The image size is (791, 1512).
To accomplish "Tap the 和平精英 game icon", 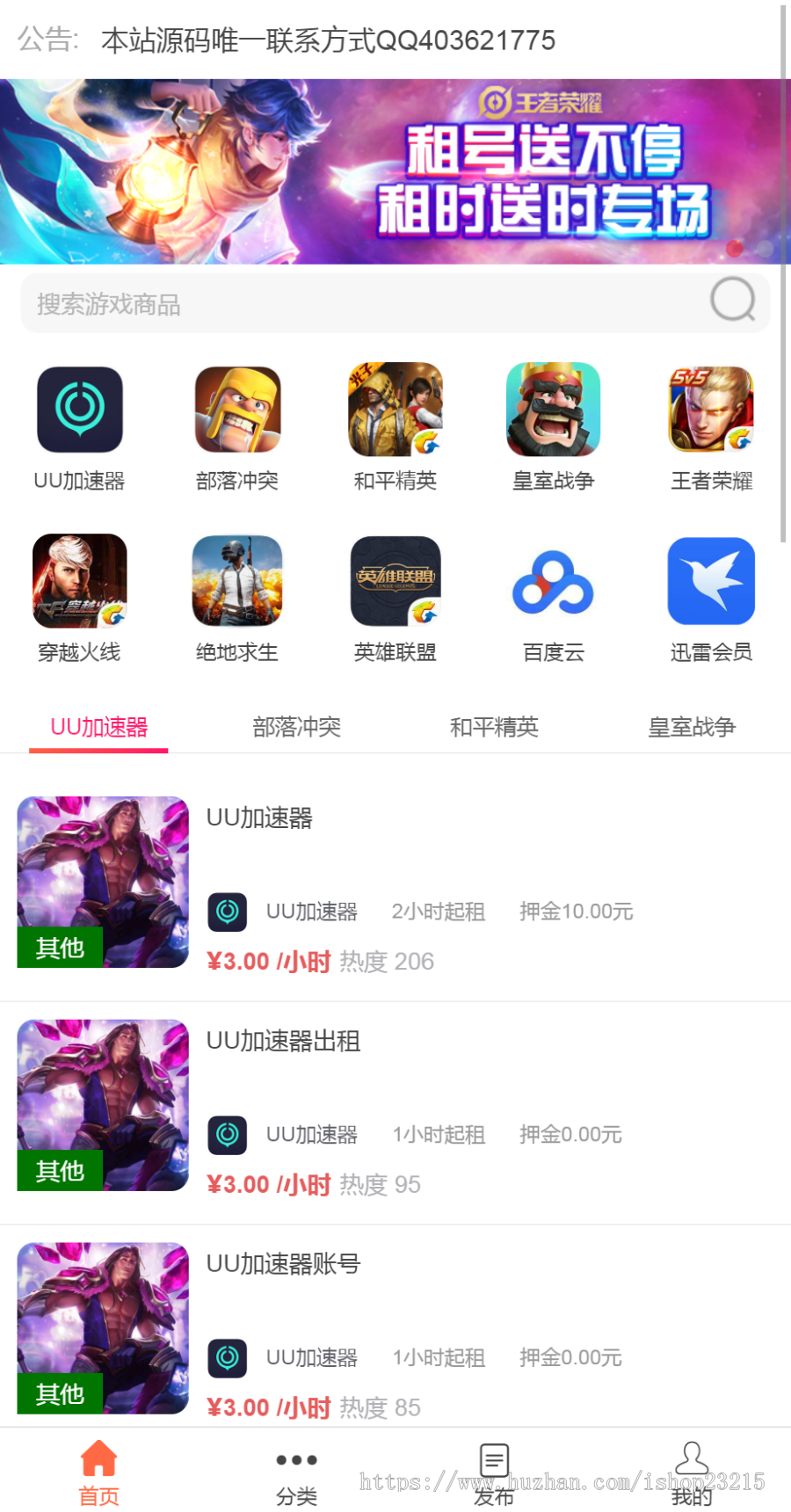I will 395,408.
